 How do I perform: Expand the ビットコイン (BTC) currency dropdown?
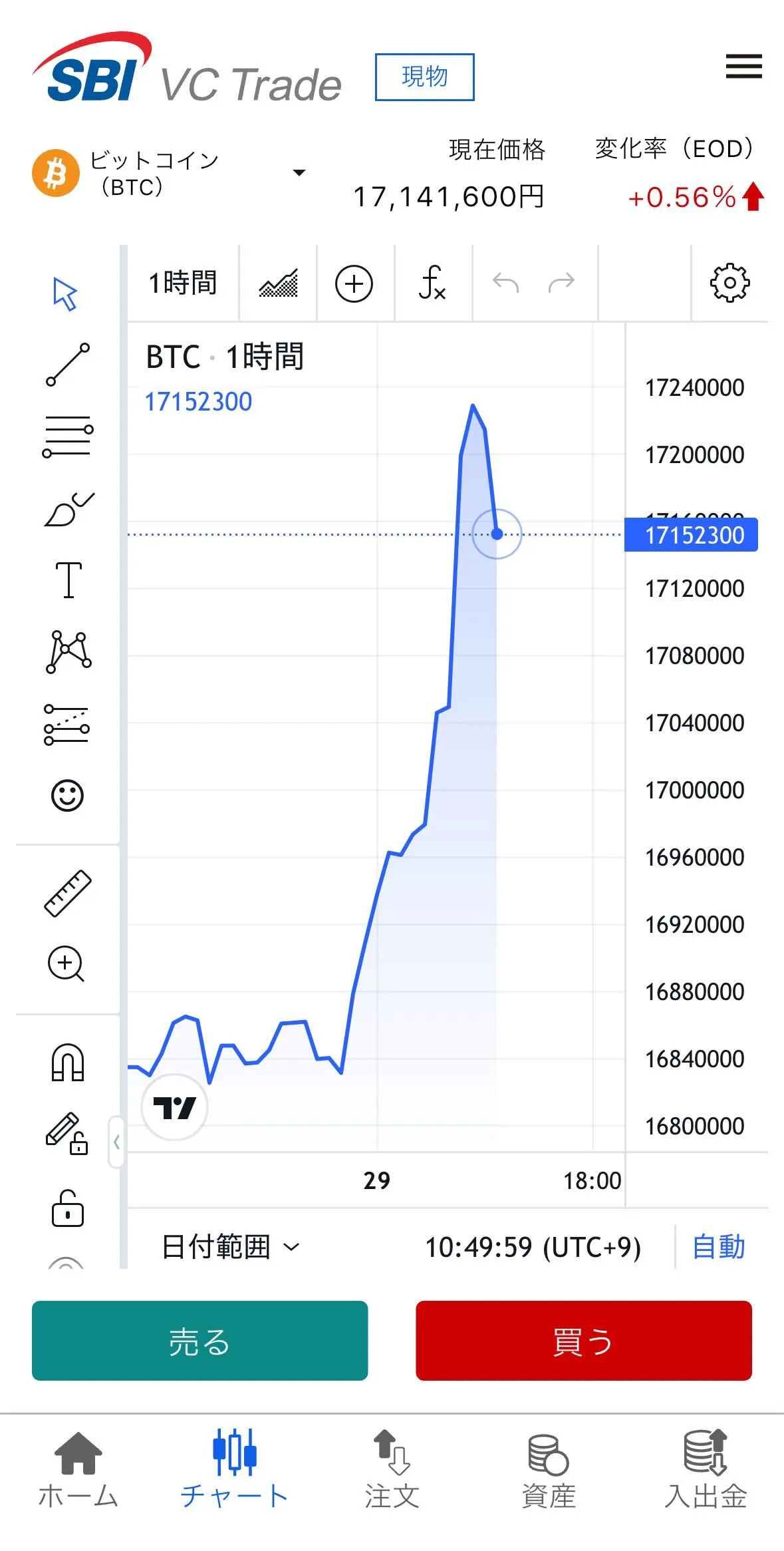tap(299, 173)
